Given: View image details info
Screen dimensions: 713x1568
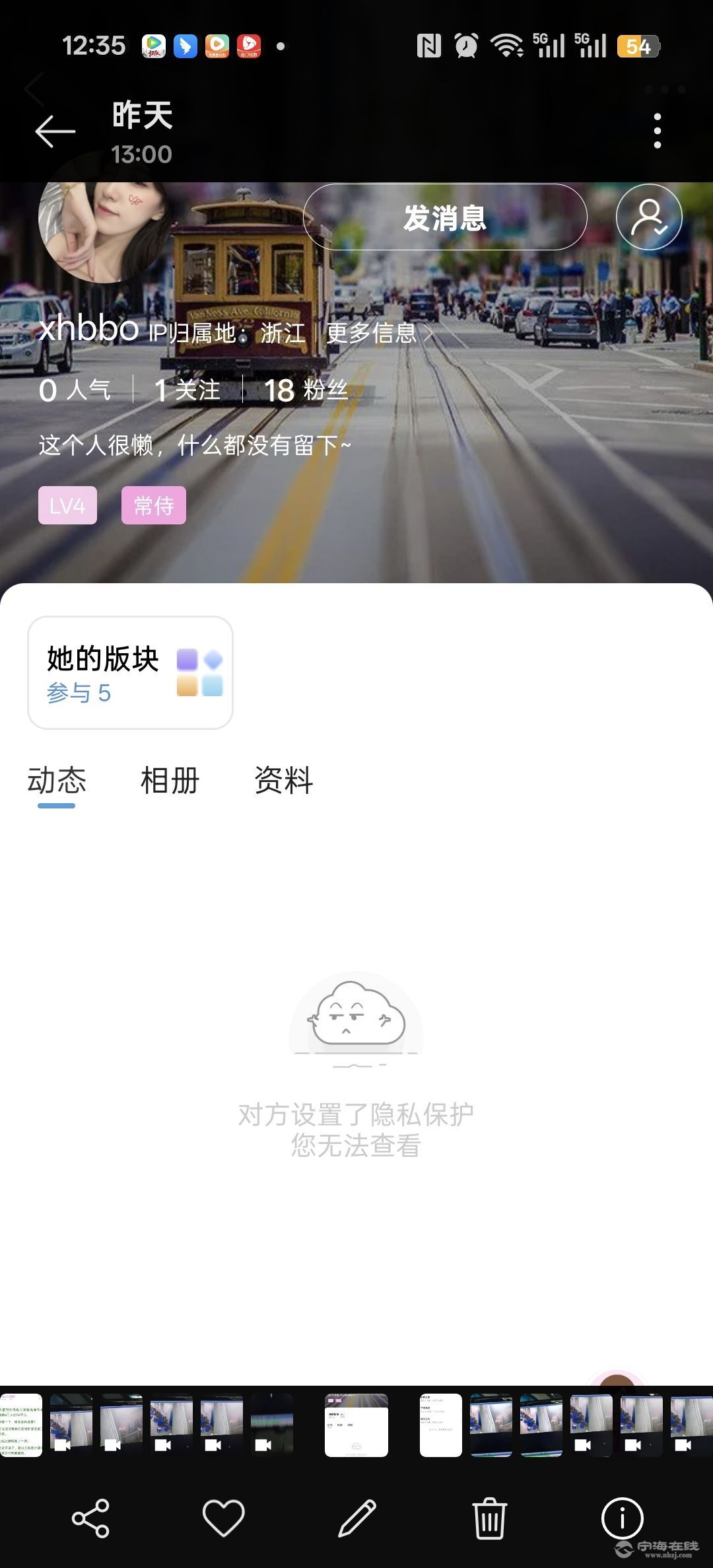Looking at the screenshot, I should pyautogui.click(x=621, y=1518).
